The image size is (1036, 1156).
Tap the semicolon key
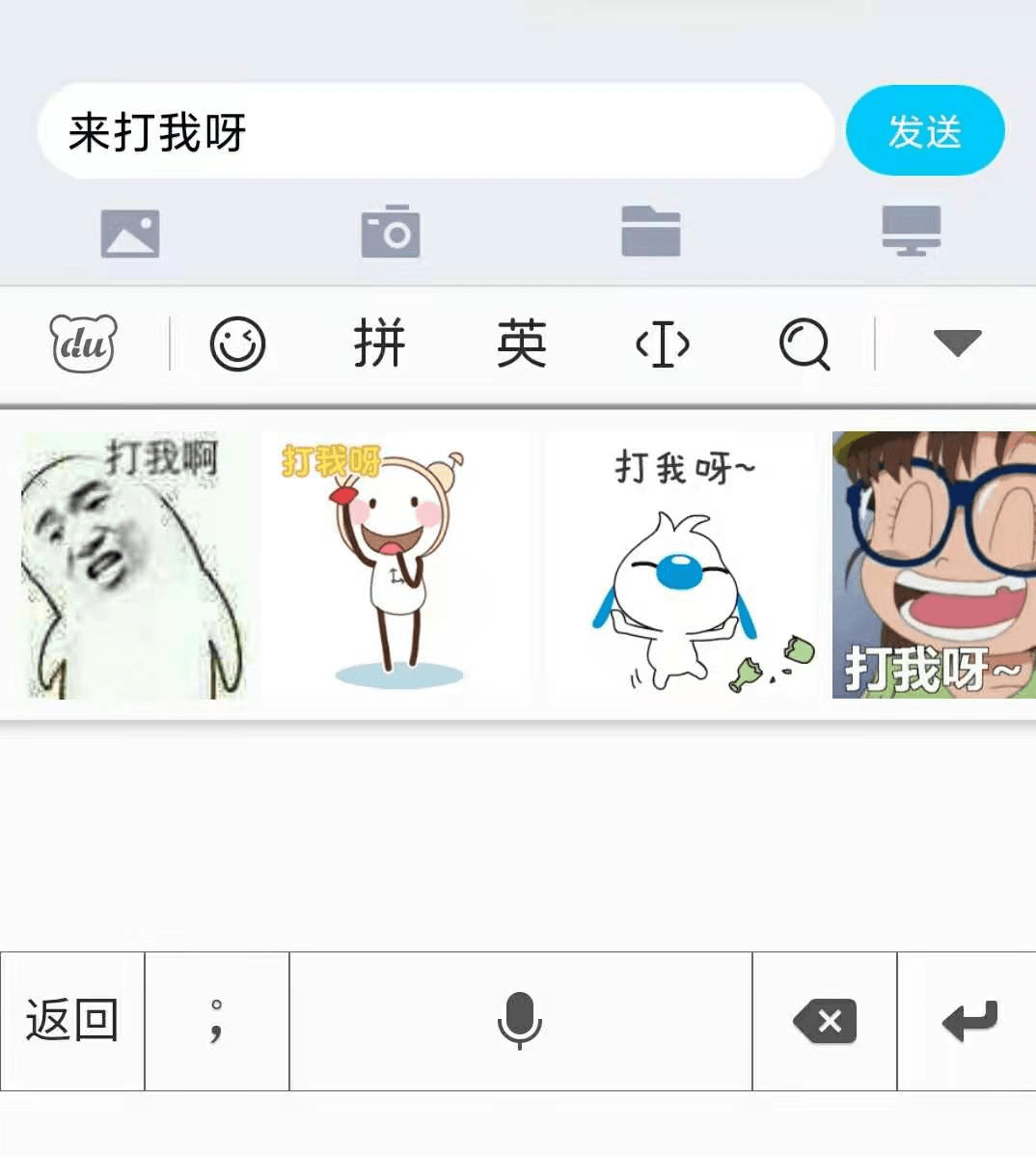click(217, 1020)
